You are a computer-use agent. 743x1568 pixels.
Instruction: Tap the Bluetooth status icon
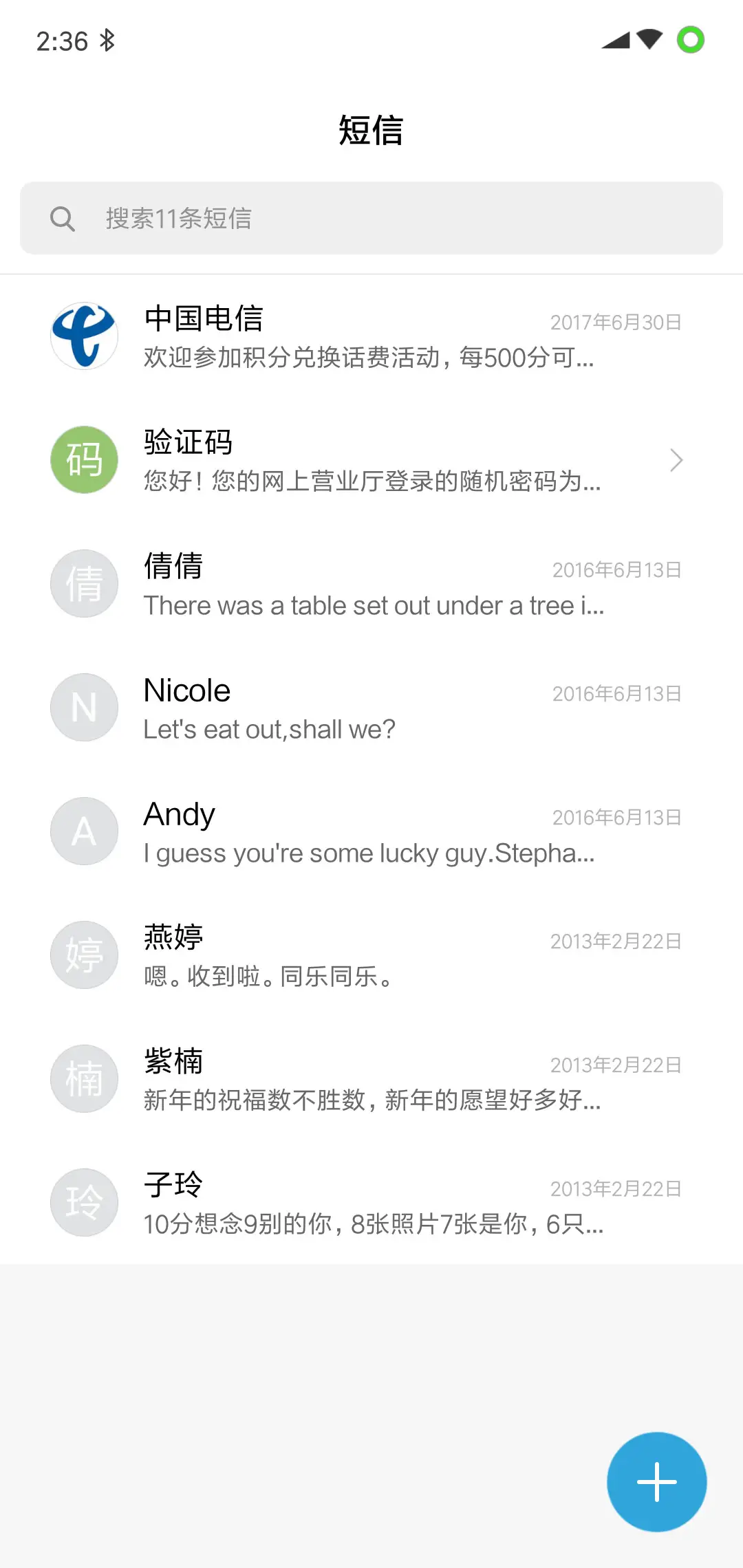coord(107,40)
